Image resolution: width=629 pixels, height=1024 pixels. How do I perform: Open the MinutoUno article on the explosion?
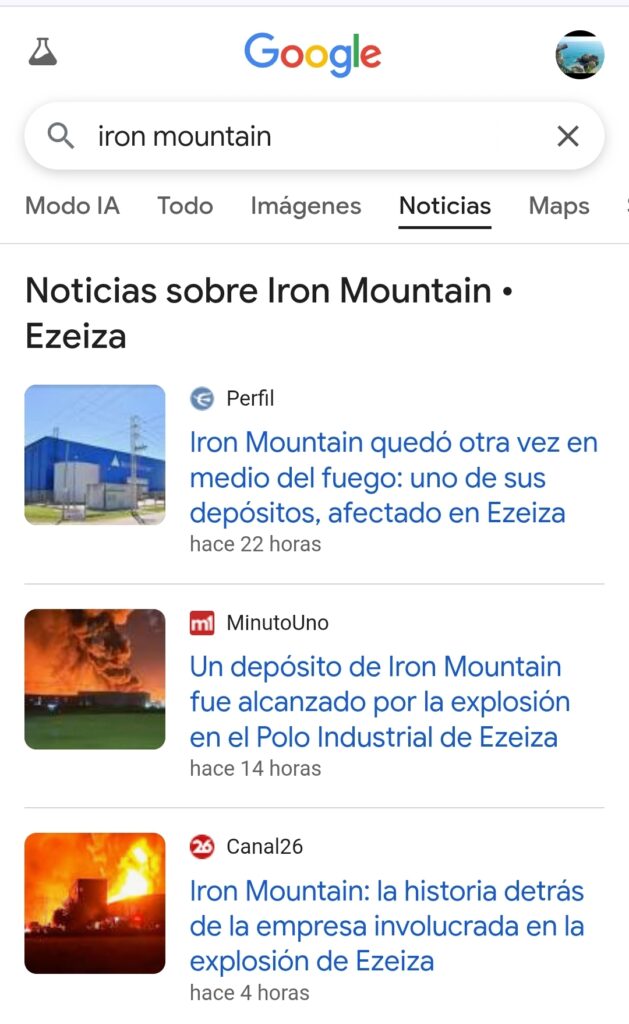tap(379, 702)
